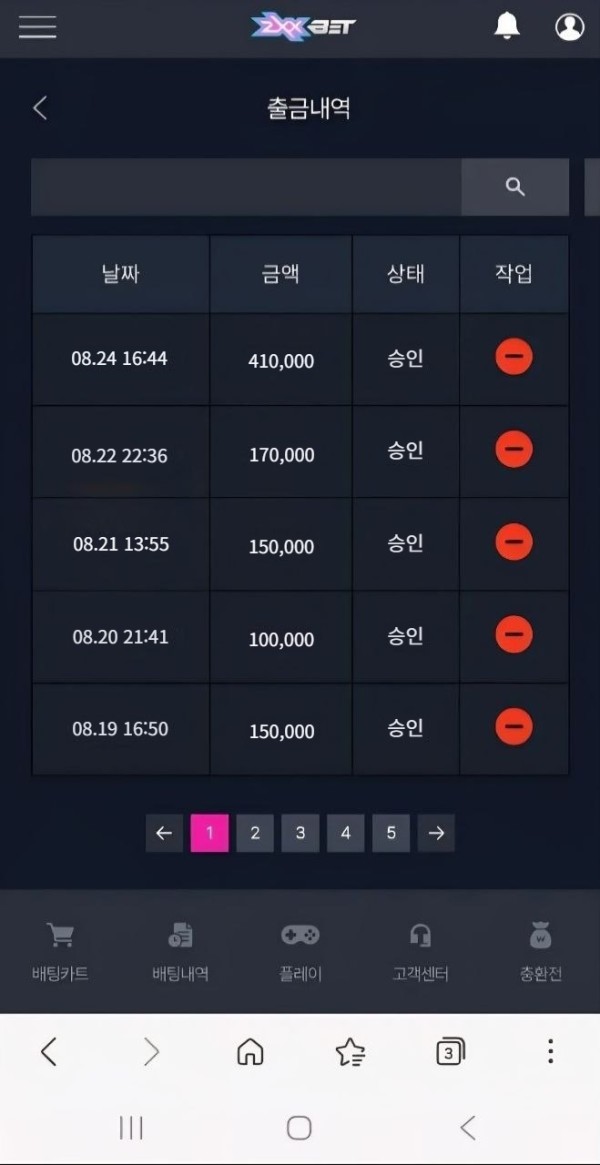Go to page 2 of results
Image resolution: width=600 pixels, height=1165 pixels.
click(x=255, y=834)
